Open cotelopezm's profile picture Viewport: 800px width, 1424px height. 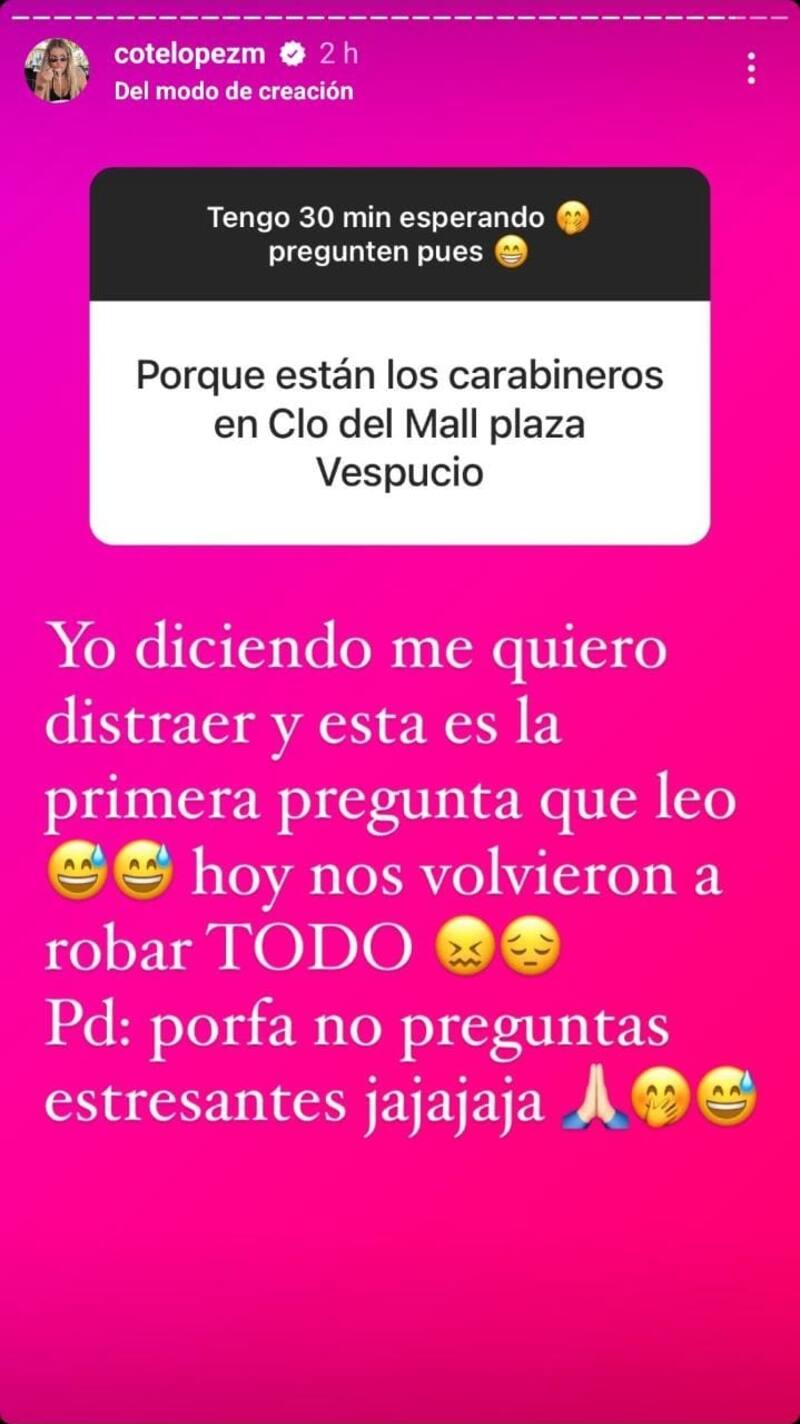tap(57, 71)
